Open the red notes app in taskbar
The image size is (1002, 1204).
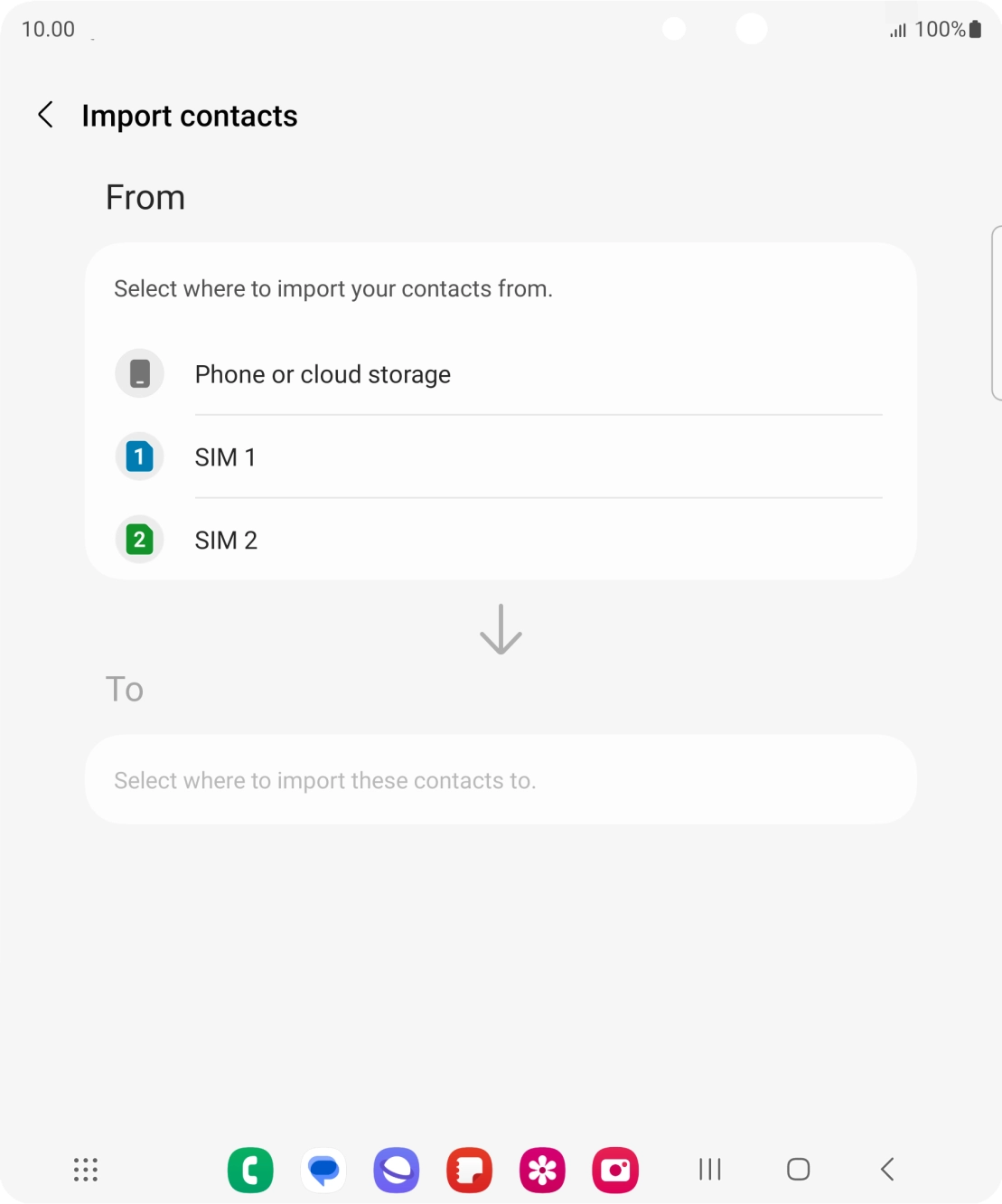[x=470, y=1170]
